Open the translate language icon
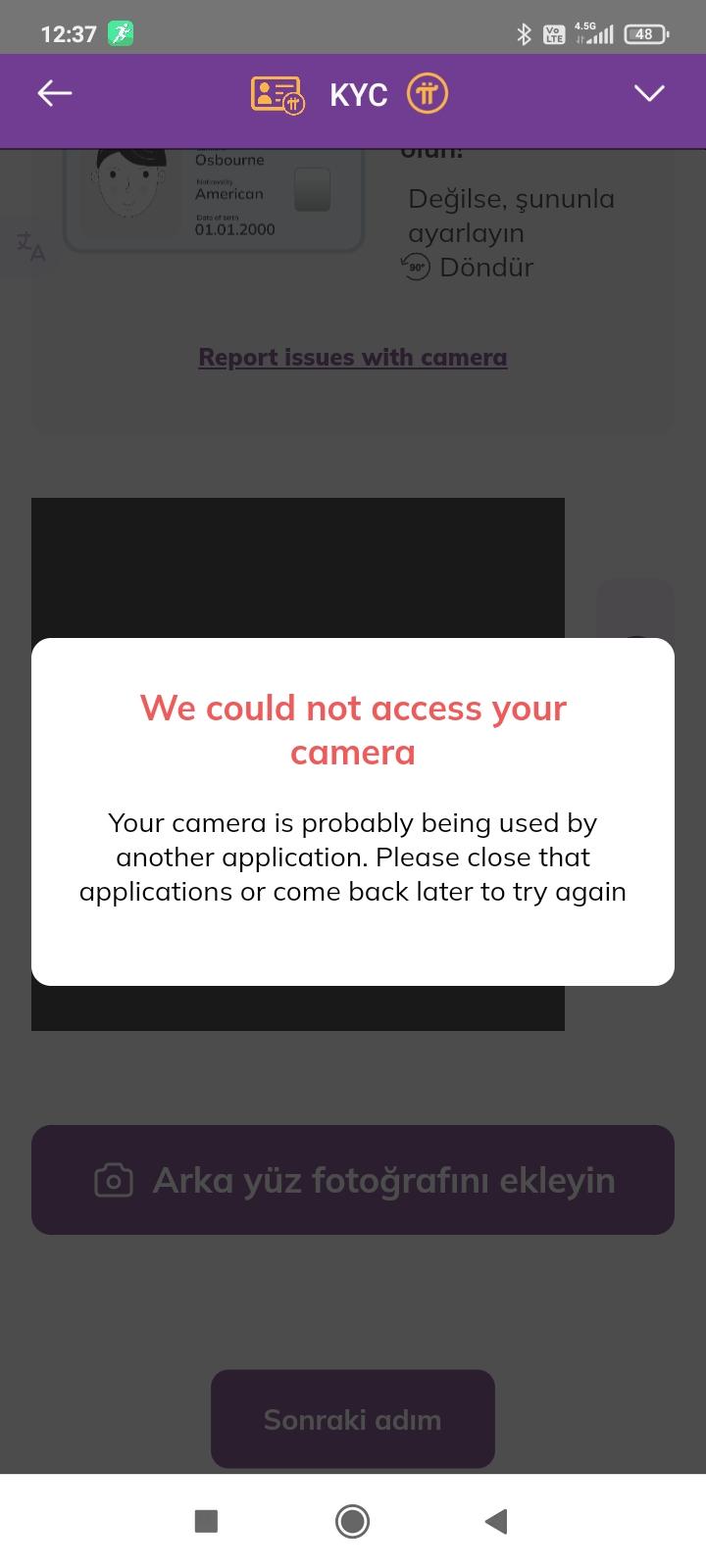This screenshot has height=1568, width=706. point(29,245)
